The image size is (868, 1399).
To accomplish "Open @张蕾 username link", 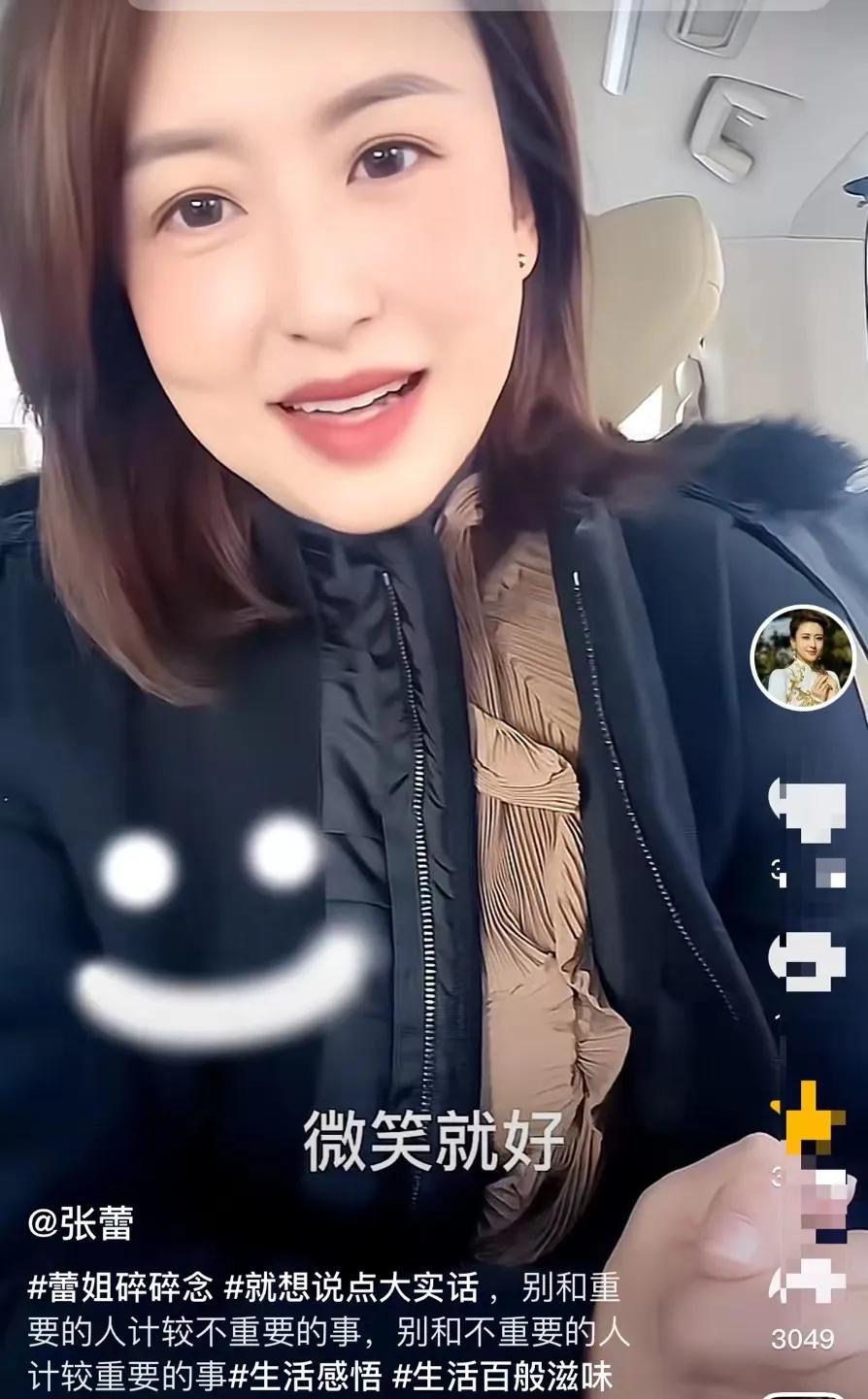I will point(80,1223).
